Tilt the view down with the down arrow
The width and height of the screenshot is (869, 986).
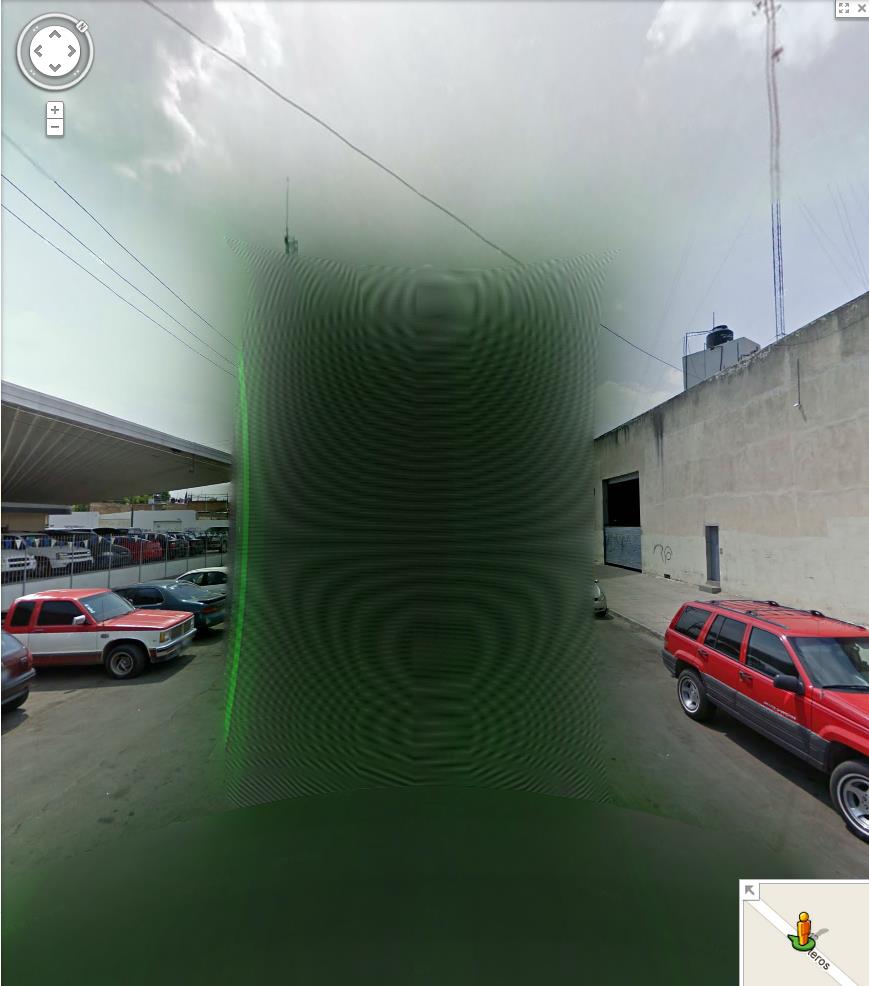click(x=55, y=69)
